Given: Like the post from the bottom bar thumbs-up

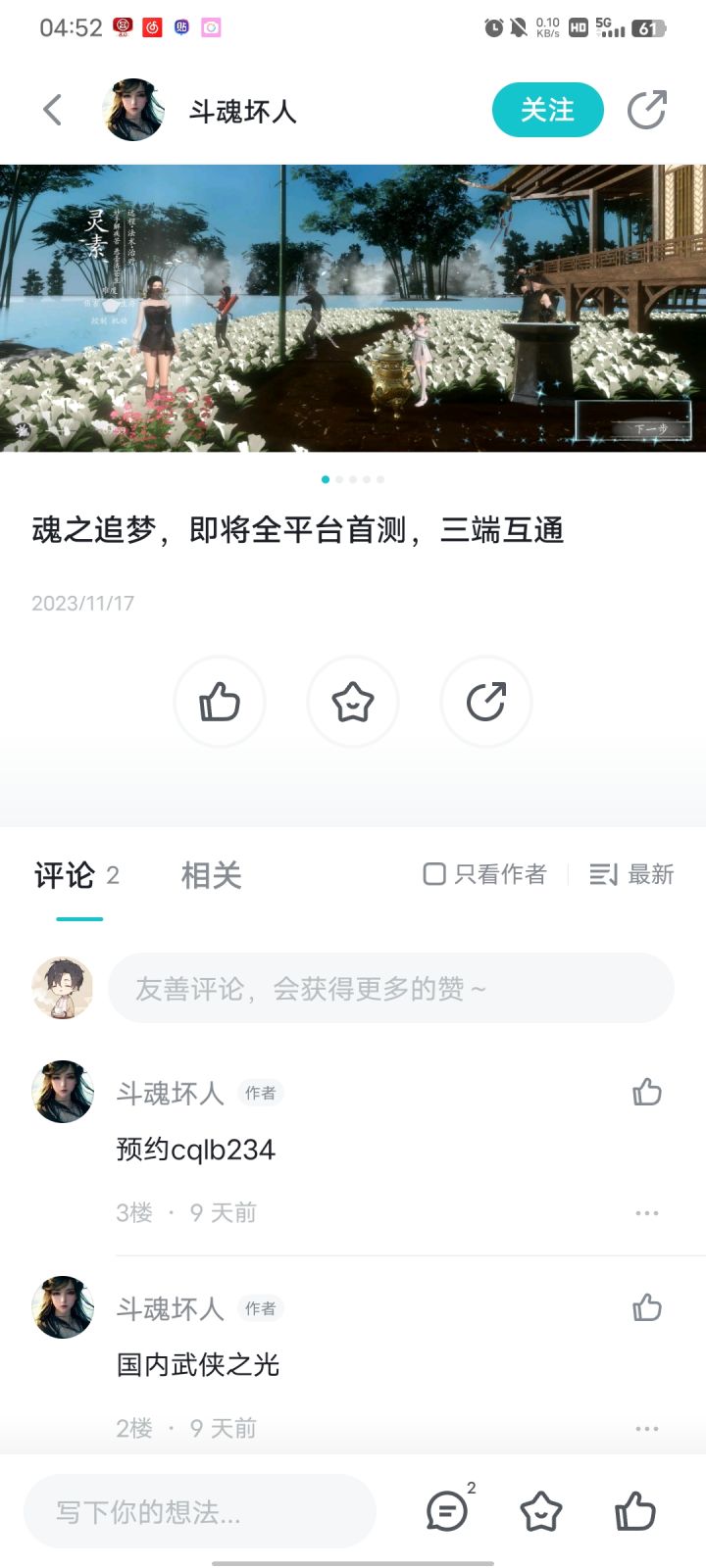Looking at the screenshot, I should click(x=635, y=1511).
